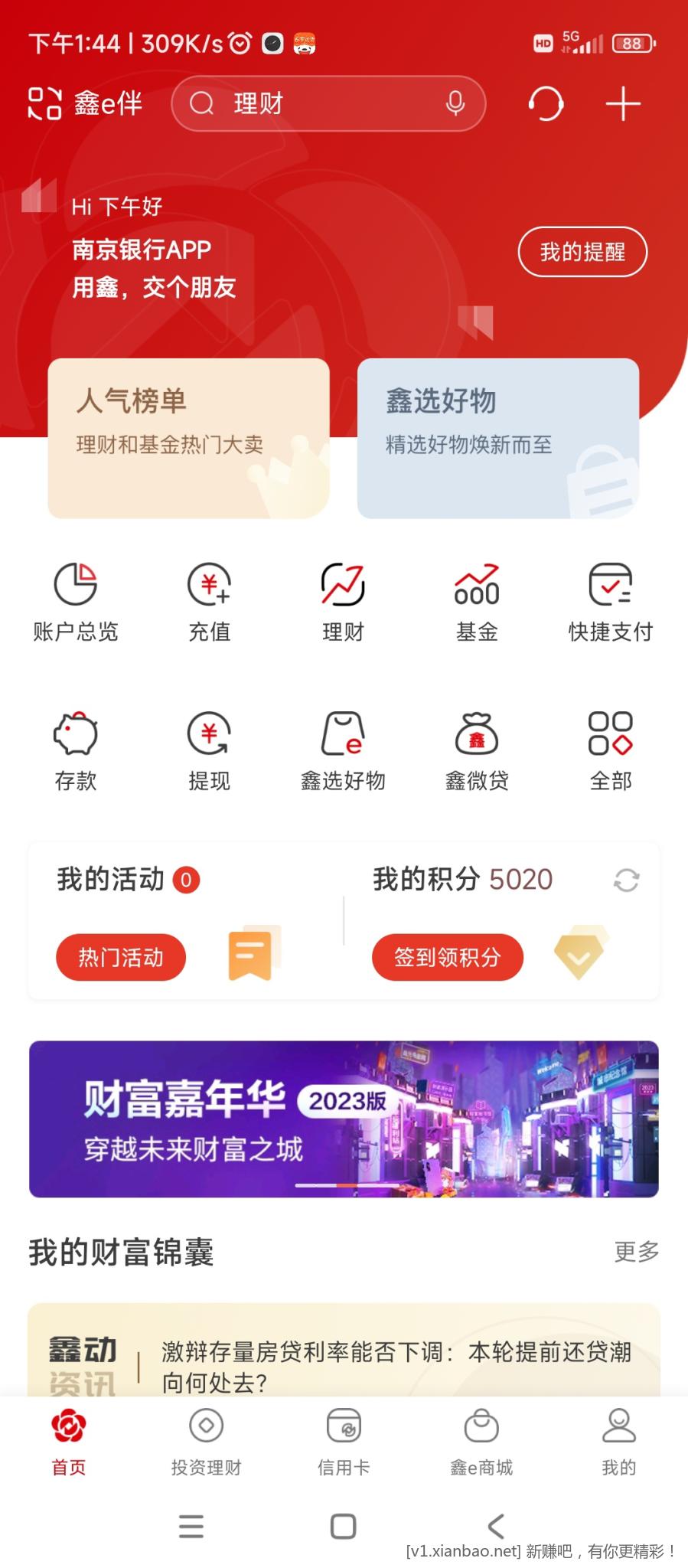This screenshot has width=688, height=1568.
Task: Open the 精选好物焕新而至 card
Action: [497, 438]
